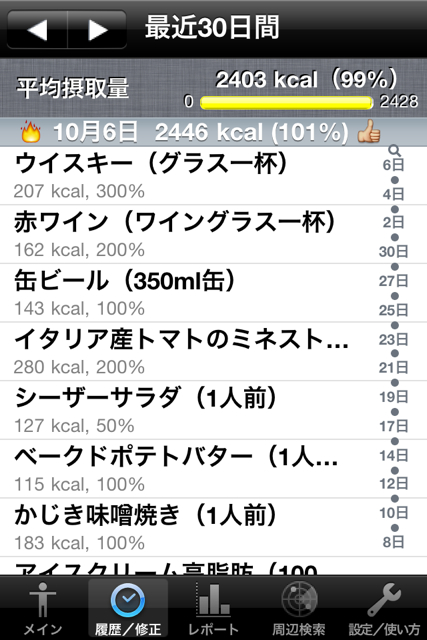Open the レポート tab
Viewport: 427px width, 640px height.
pyautogui.click(x=214, y=608)
